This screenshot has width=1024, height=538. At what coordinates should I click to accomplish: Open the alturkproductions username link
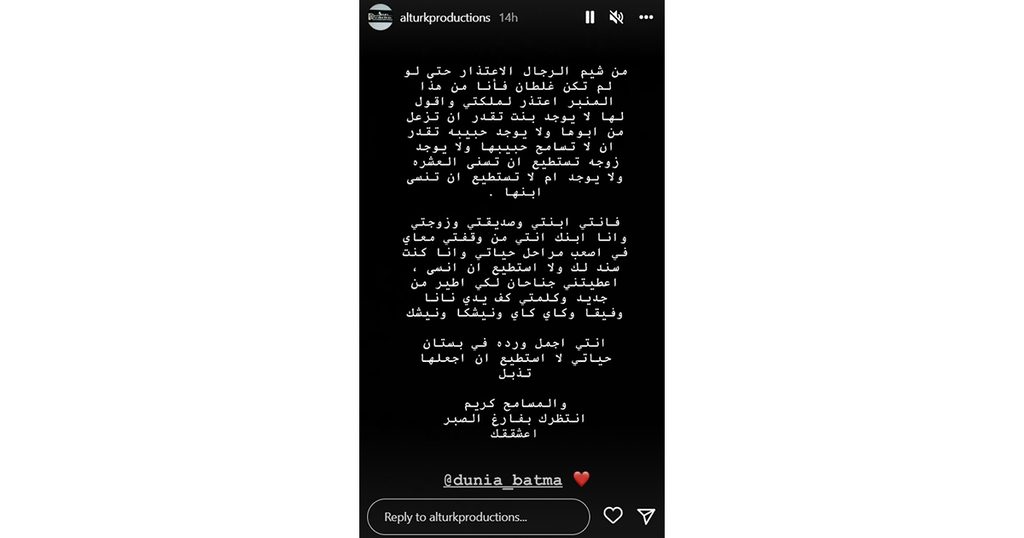(x=445, y=18)
